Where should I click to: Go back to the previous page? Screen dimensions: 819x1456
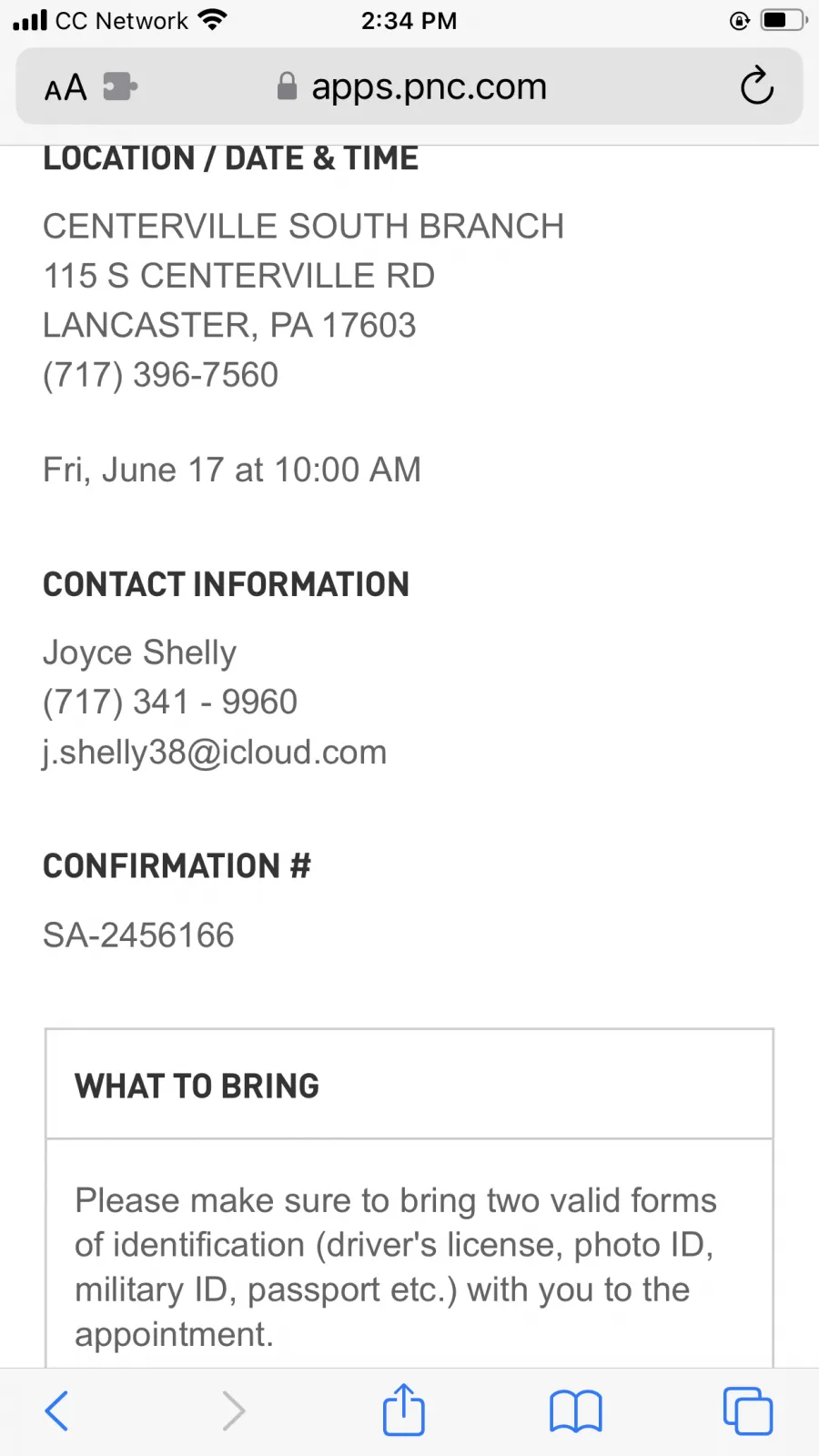click(56, 1411)
